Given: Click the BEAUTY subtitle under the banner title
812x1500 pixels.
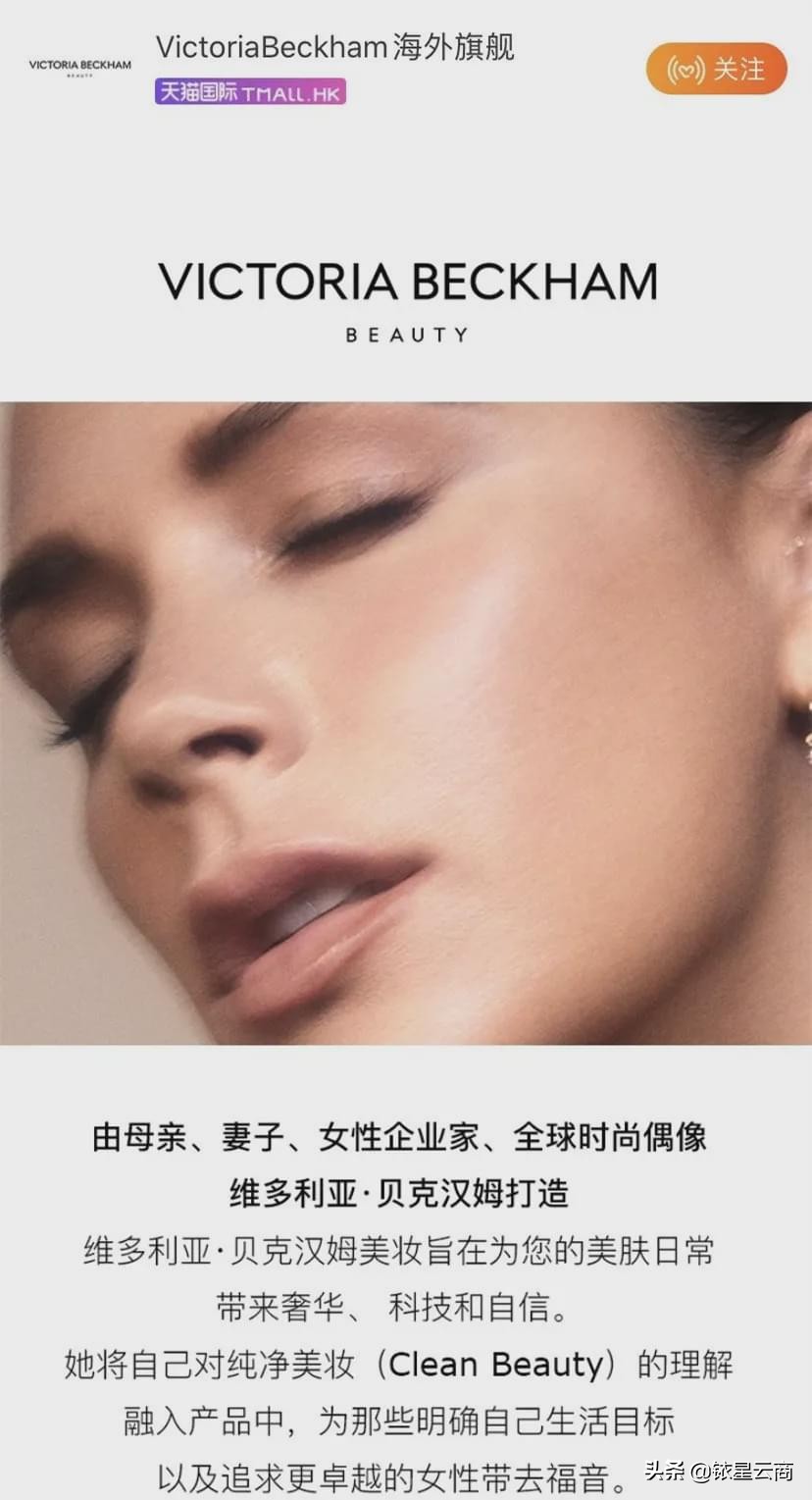Looking at the screenshot, I should pos(405,335).
